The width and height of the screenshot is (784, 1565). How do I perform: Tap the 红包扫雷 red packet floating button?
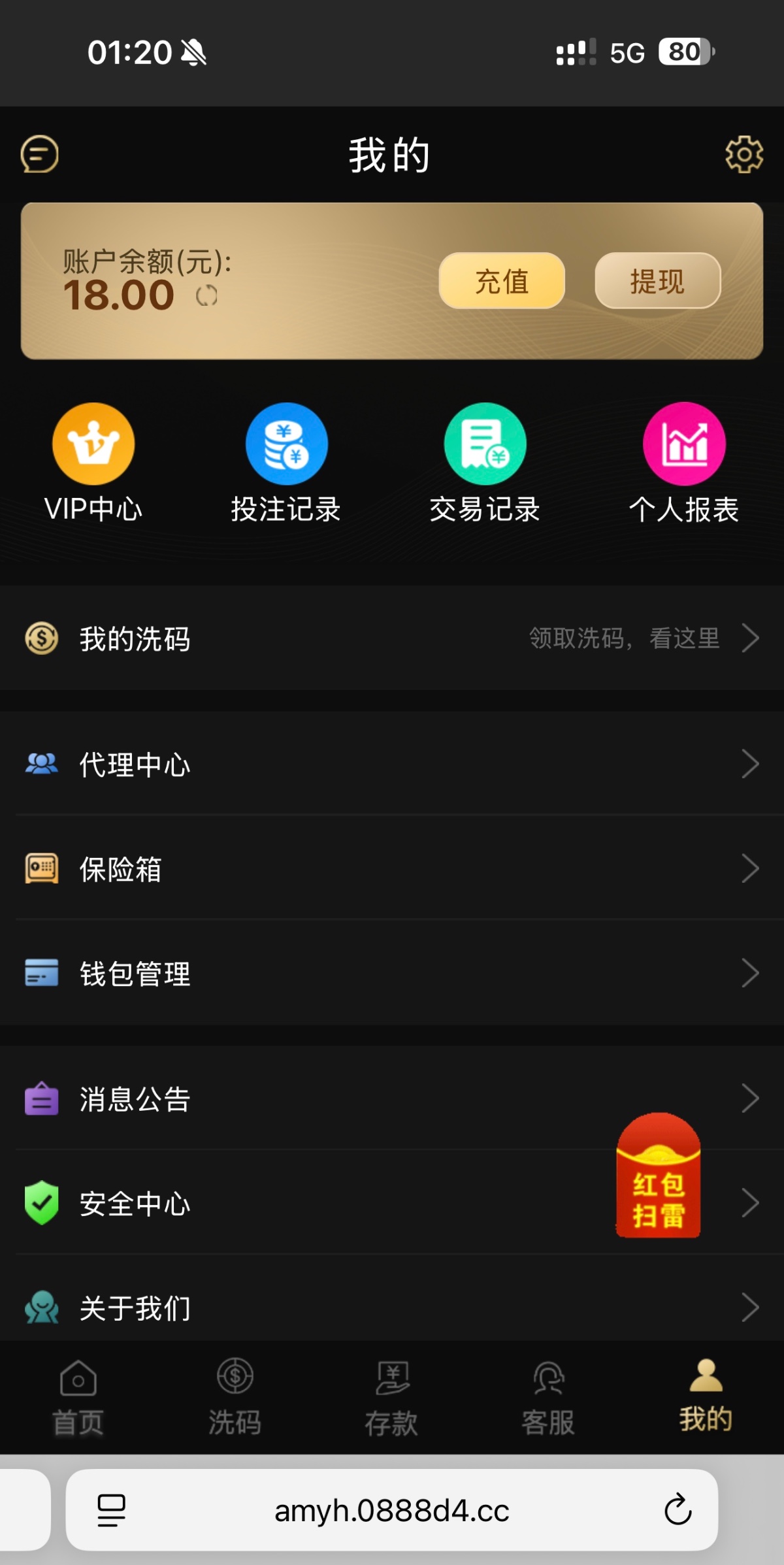click(658, 1176)
